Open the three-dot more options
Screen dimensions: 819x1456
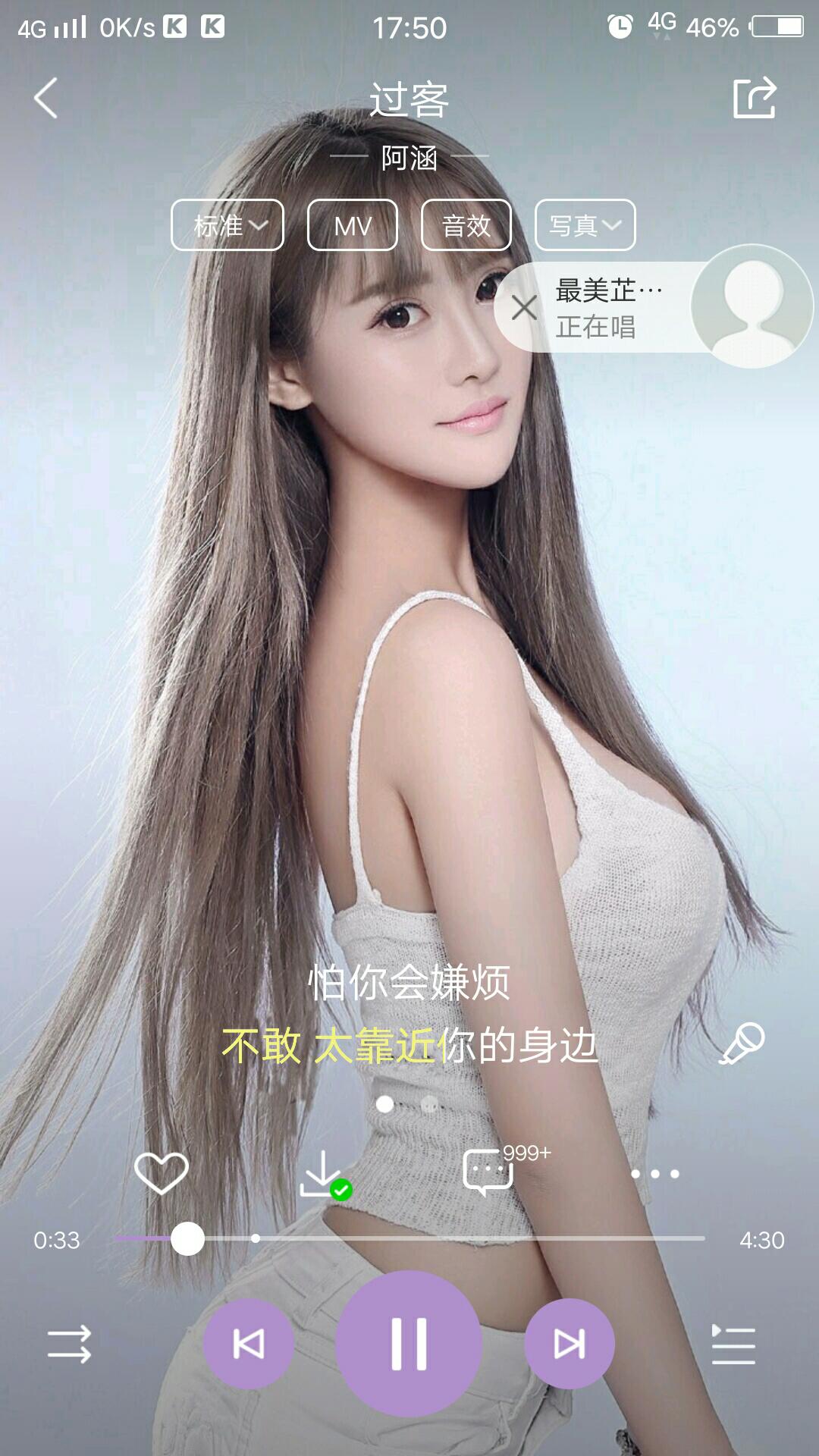point(655,1174)
